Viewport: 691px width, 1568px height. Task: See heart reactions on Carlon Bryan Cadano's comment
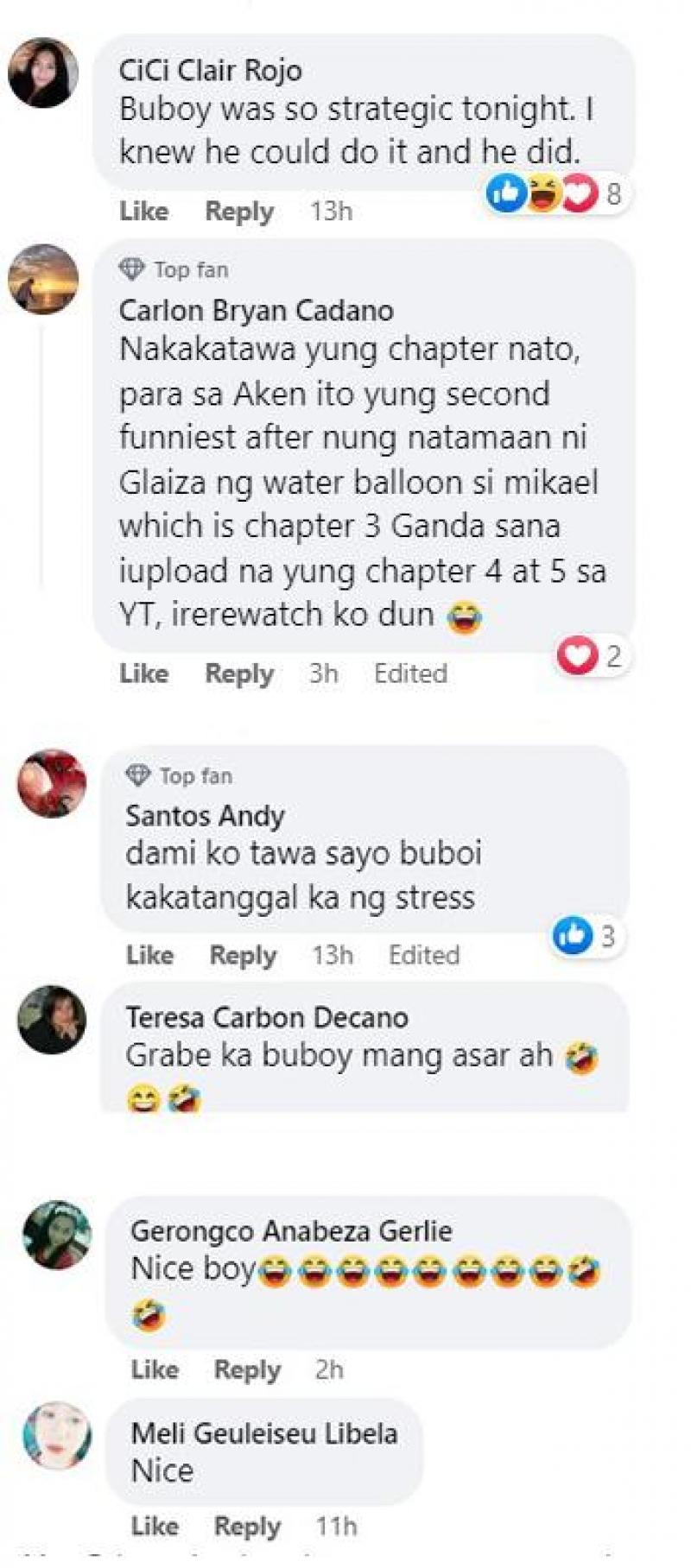click(x=589, y=656)
